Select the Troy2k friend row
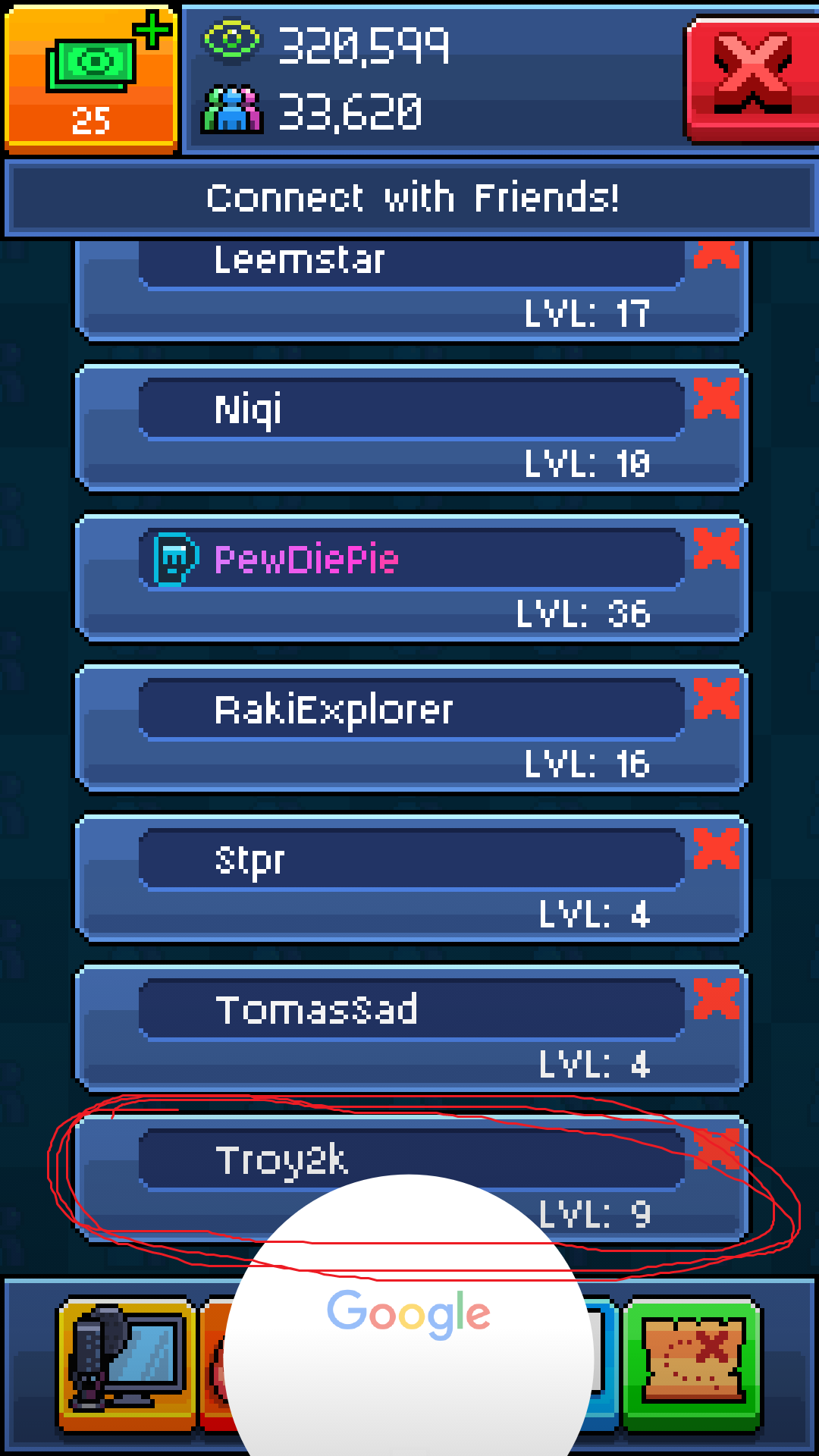Screen dimensions: 819x1456 [409, 1160]
